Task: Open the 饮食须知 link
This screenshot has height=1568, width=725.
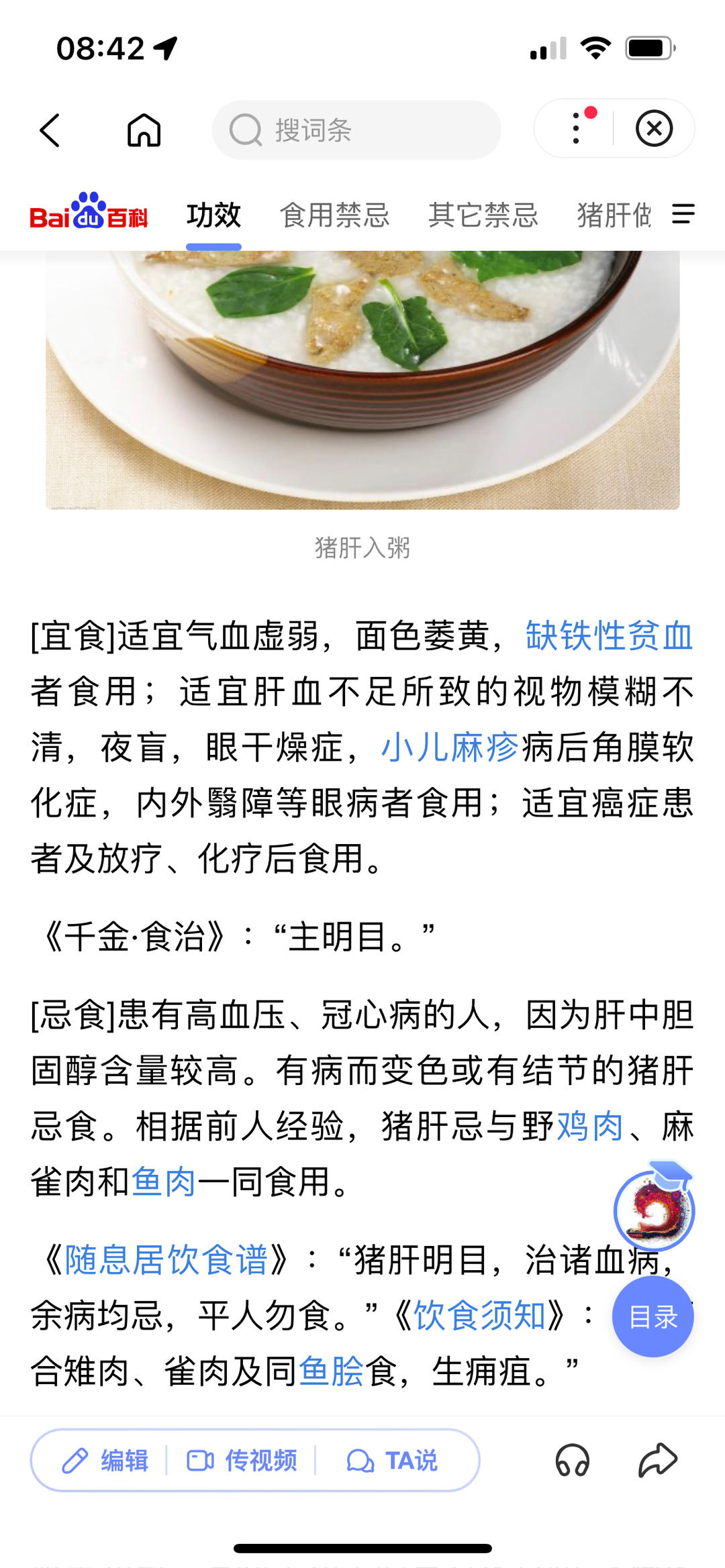Action: (x=479, y=1315)
